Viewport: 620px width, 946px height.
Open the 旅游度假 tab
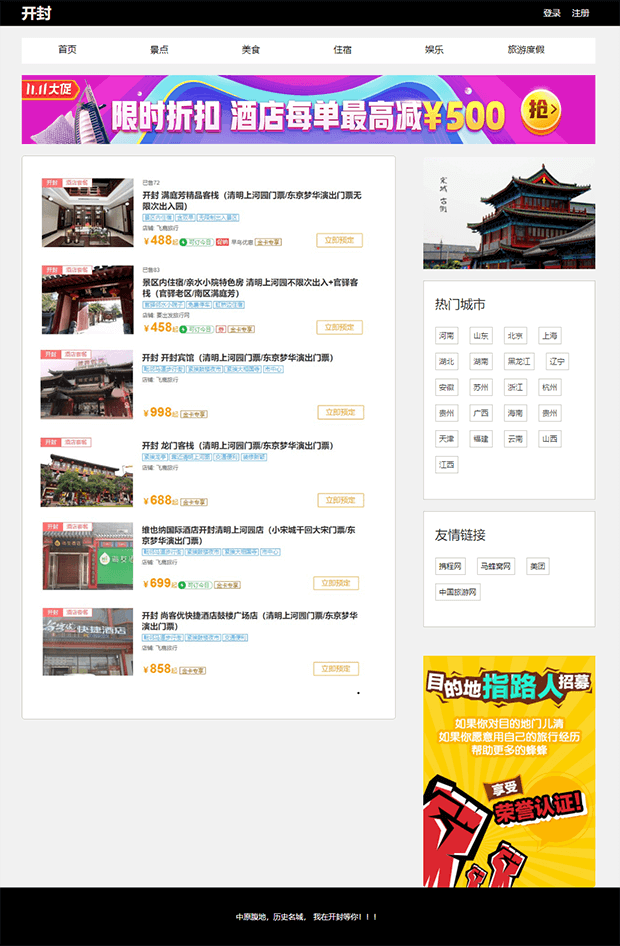pyautogui.click(x=526, y=50)
